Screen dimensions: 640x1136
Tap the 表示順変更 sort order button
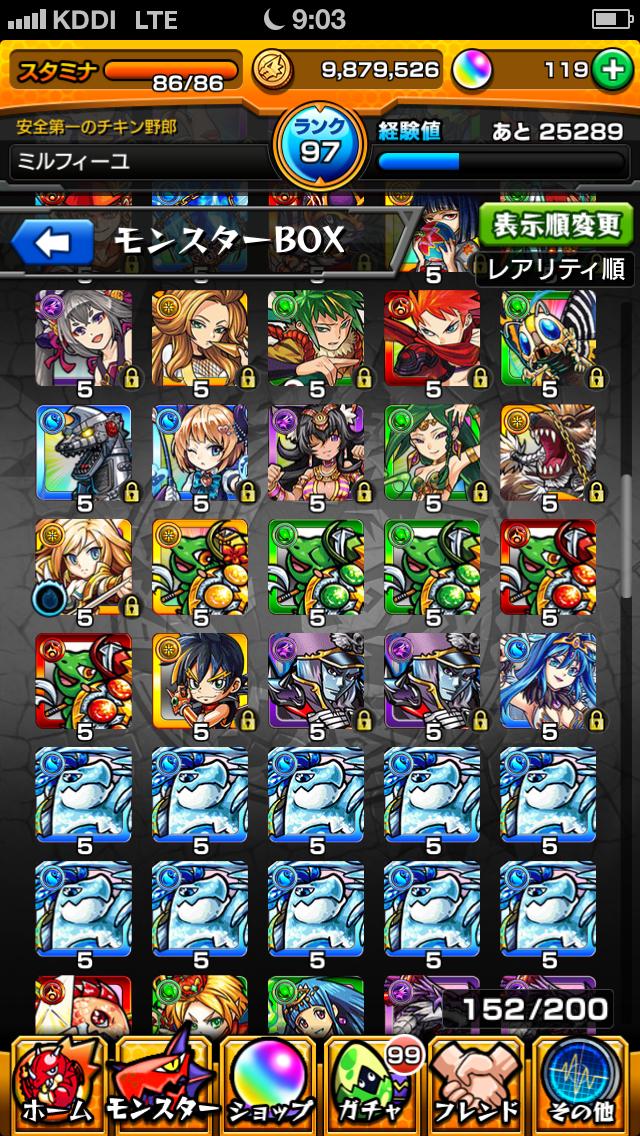pos(556,225)
